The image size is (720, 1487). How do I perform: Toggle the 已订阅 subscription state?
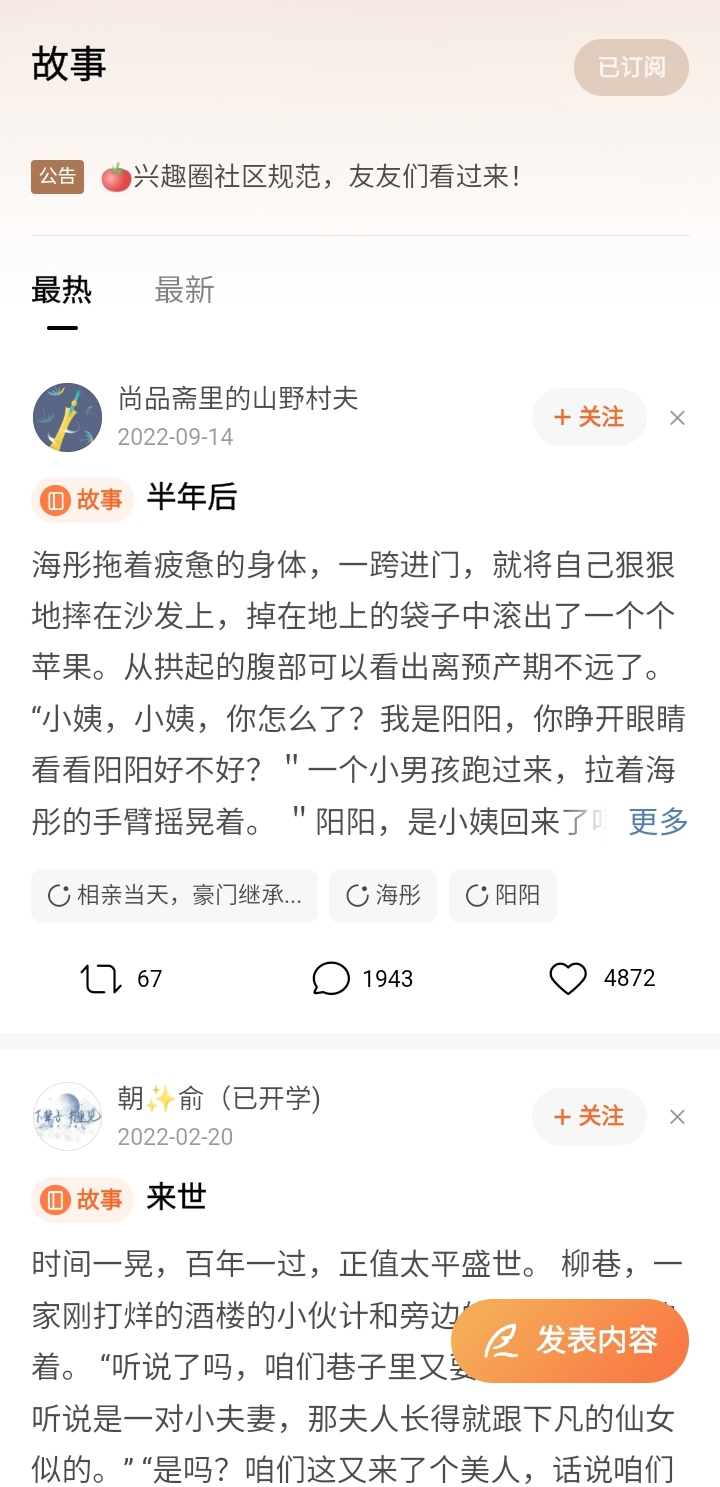pos(631,67)
